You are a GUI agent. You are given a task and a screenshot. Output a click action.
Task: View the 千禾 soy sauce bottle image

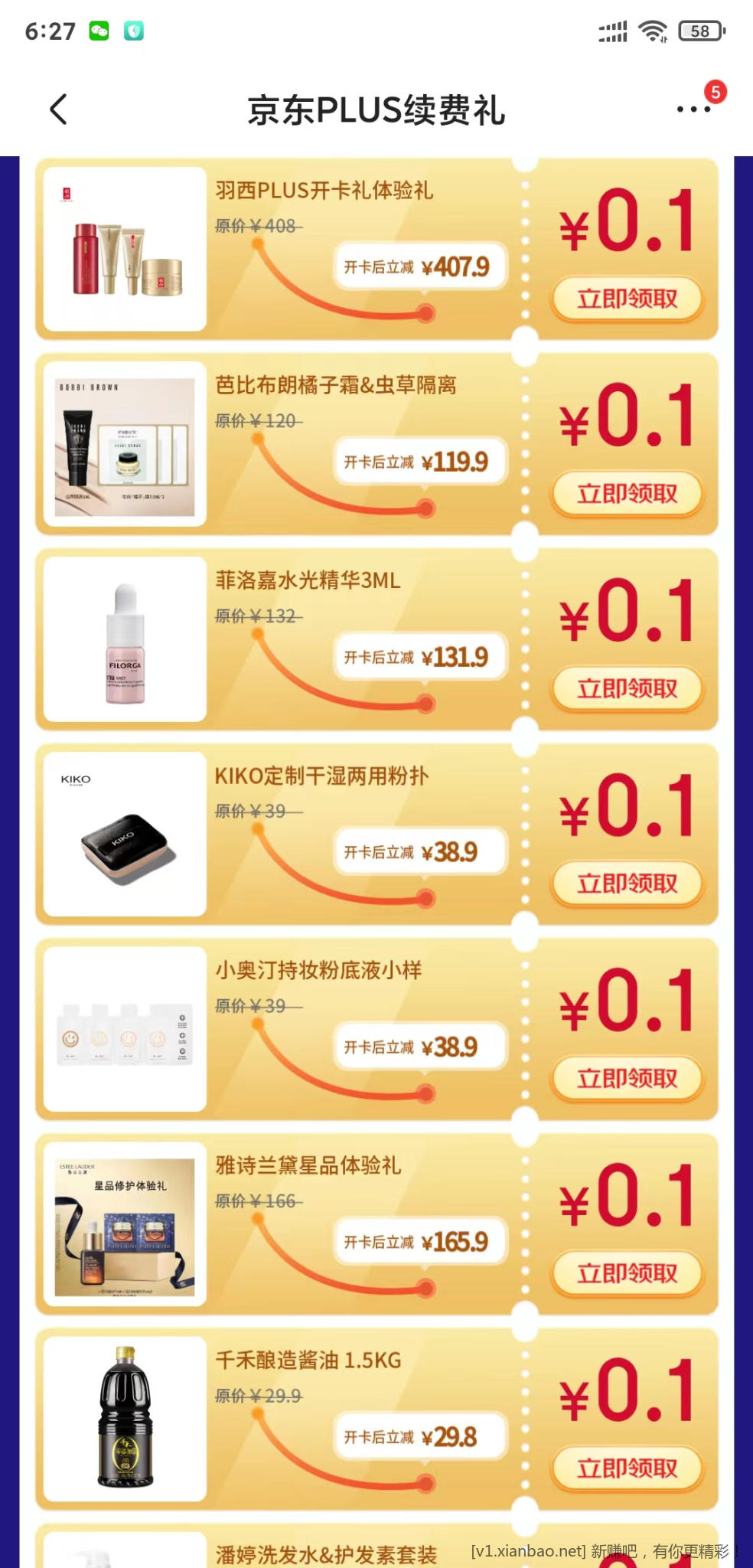(125, 1419)
